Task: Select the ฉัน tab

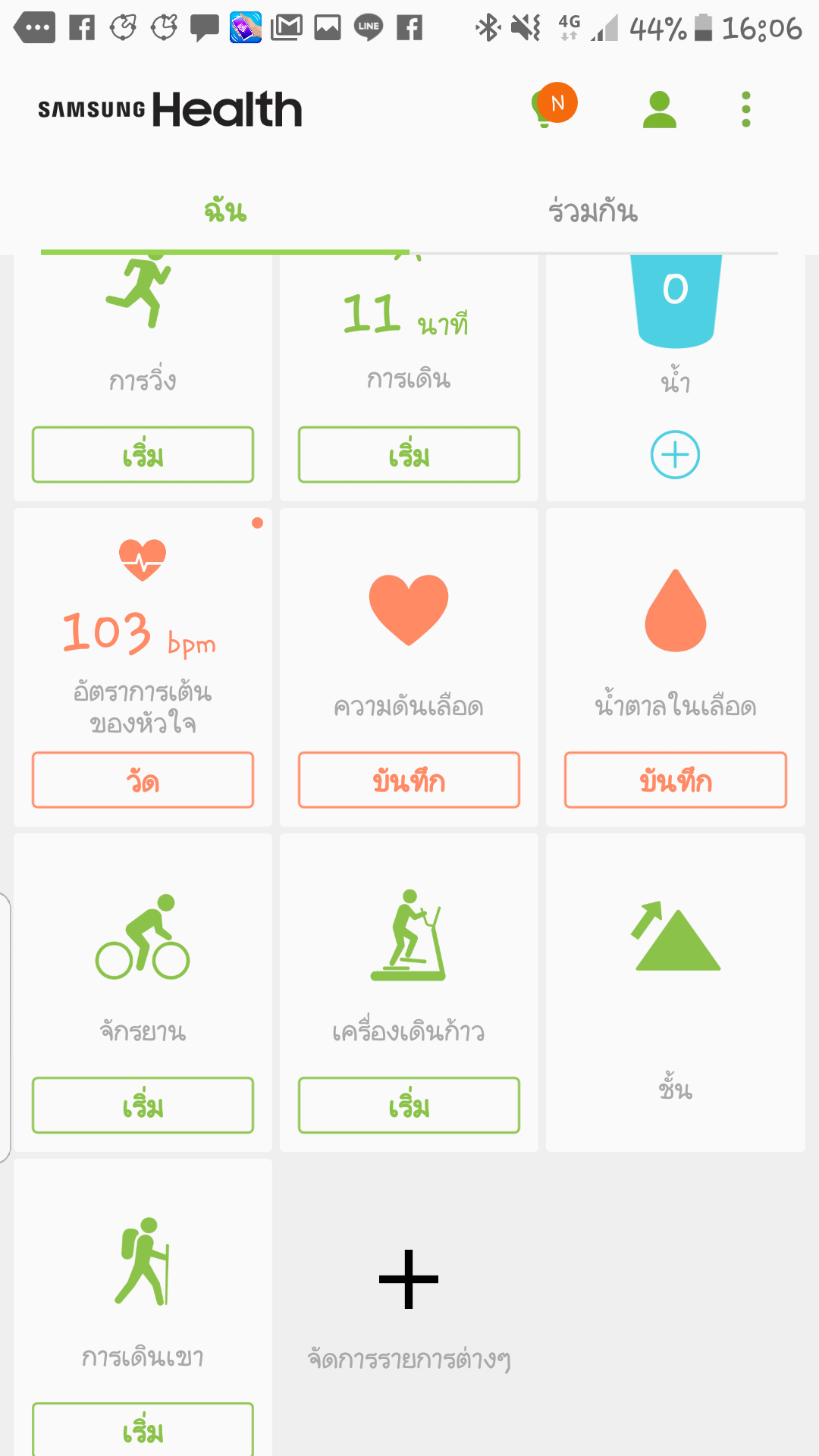Action: click(225, 211)
